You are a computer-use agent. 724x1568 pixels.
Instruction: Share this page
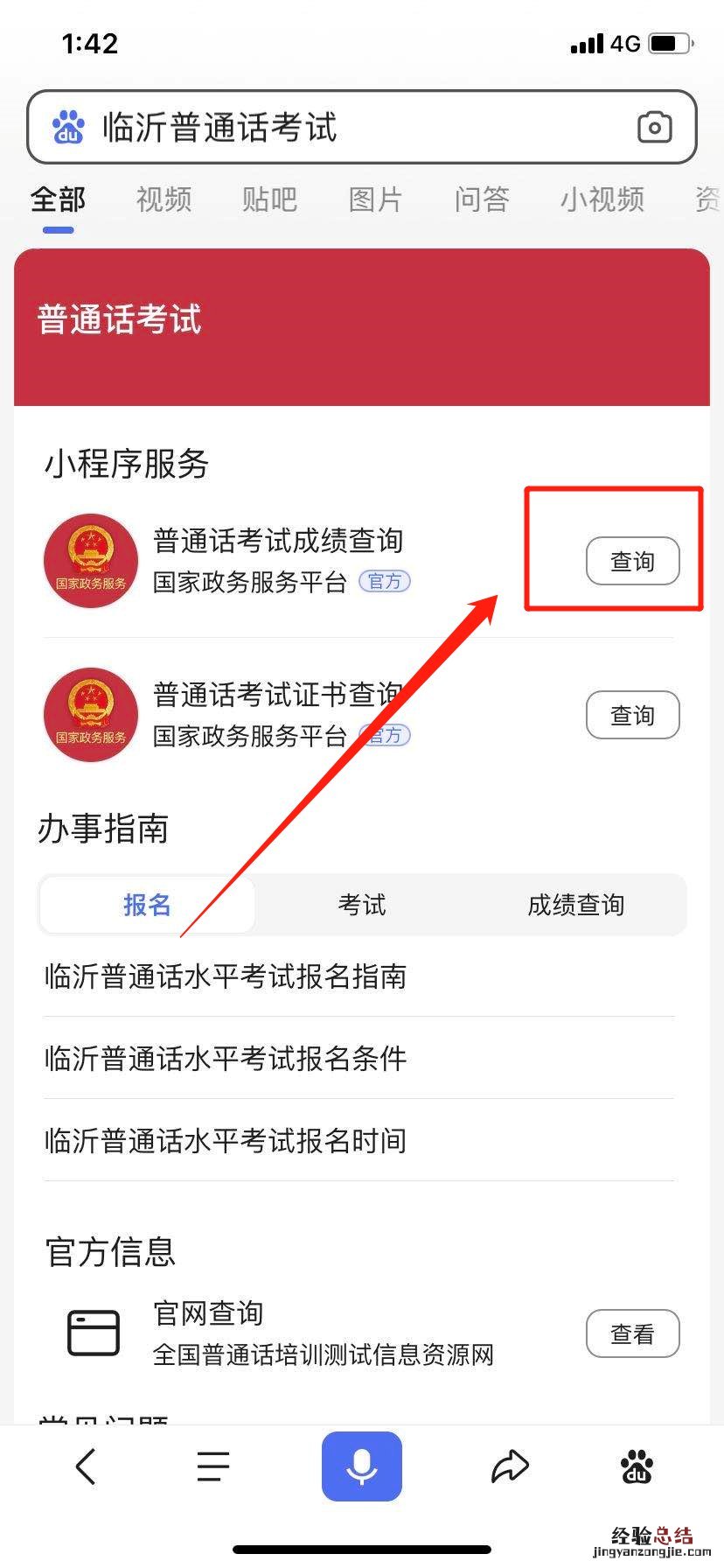510,1466
